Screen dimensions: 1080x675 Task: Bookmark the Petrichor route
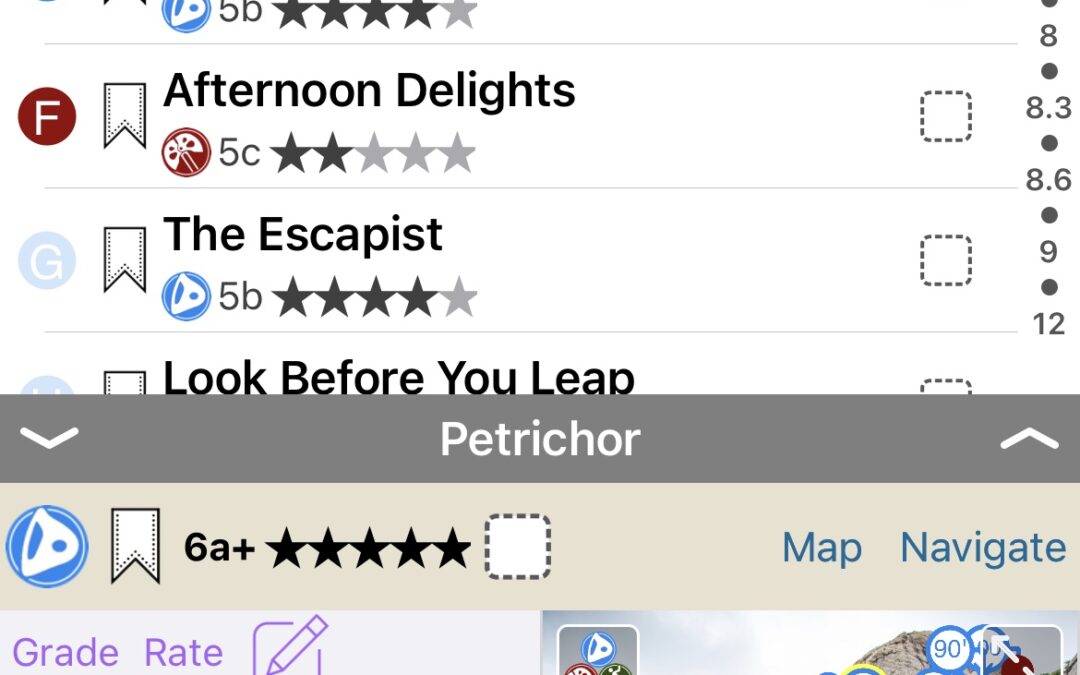tap(135, 546)
